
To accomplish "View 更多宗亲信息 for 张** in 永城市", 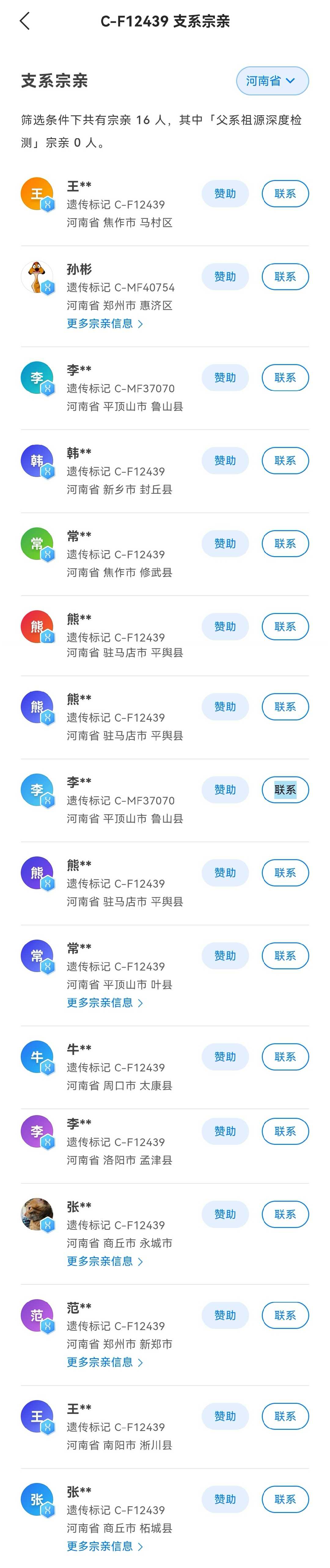I will click(x=105, y=1261).
